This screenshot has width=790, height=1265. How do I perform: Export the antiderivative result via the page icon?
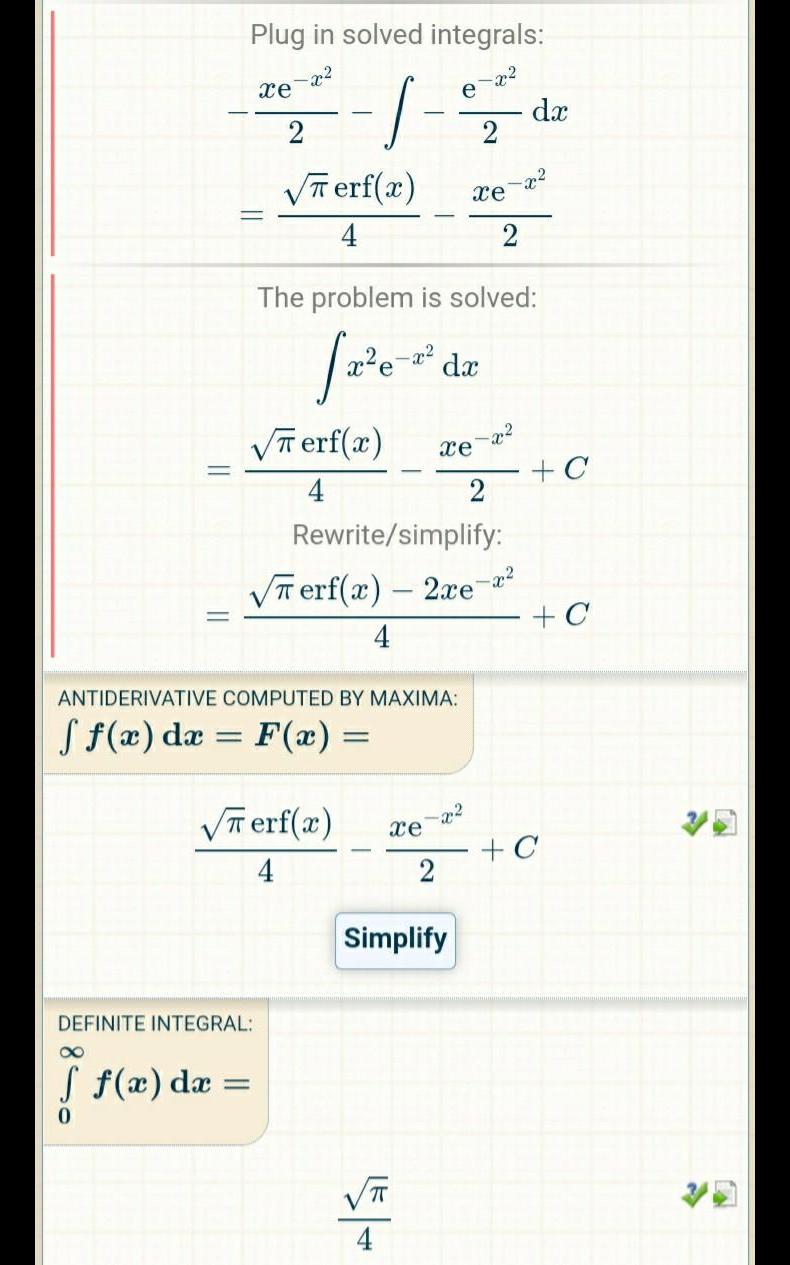click(x=725, y=823)
